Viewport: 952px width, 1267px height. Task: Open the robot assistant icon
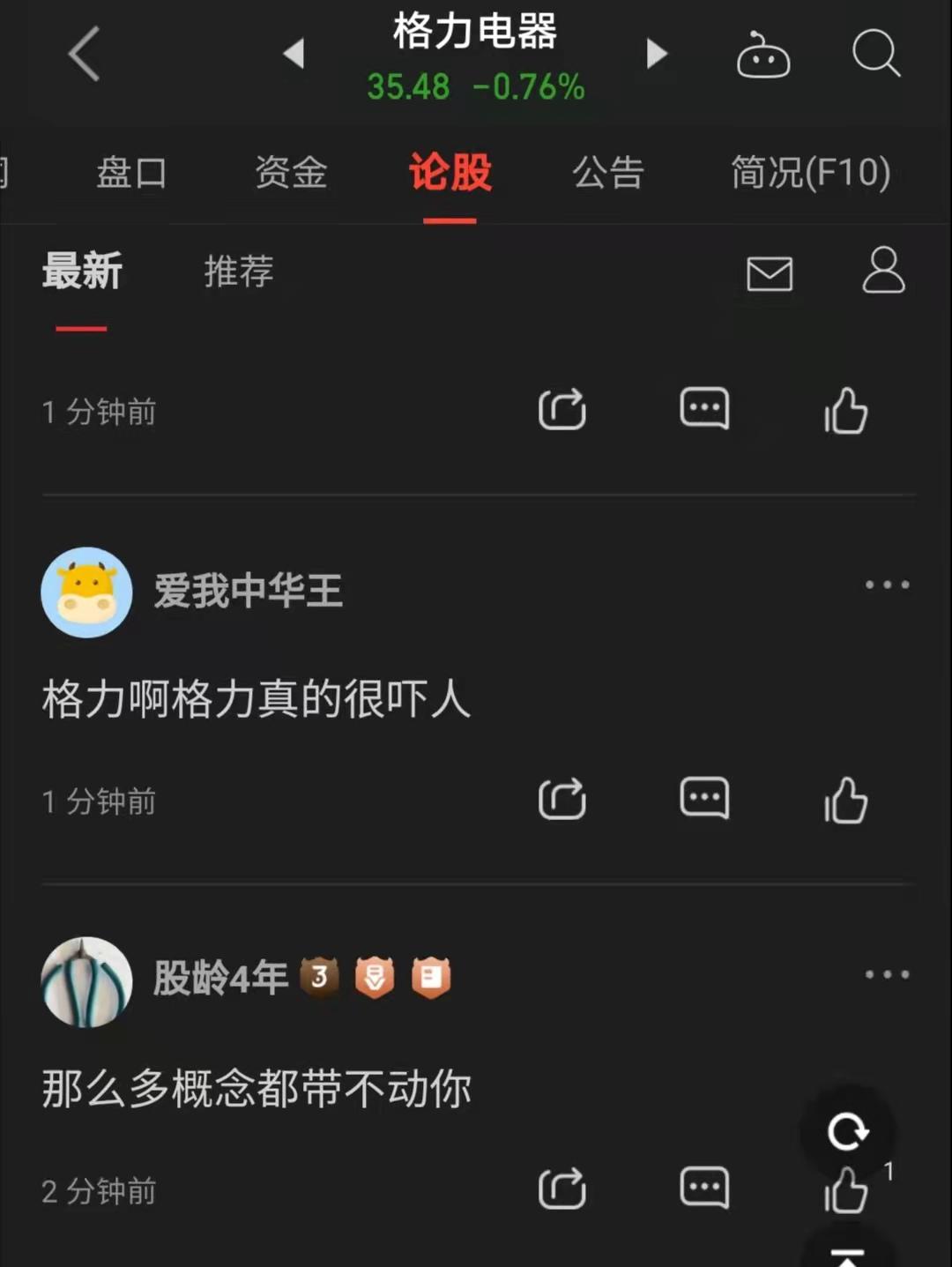pos(762,56)
